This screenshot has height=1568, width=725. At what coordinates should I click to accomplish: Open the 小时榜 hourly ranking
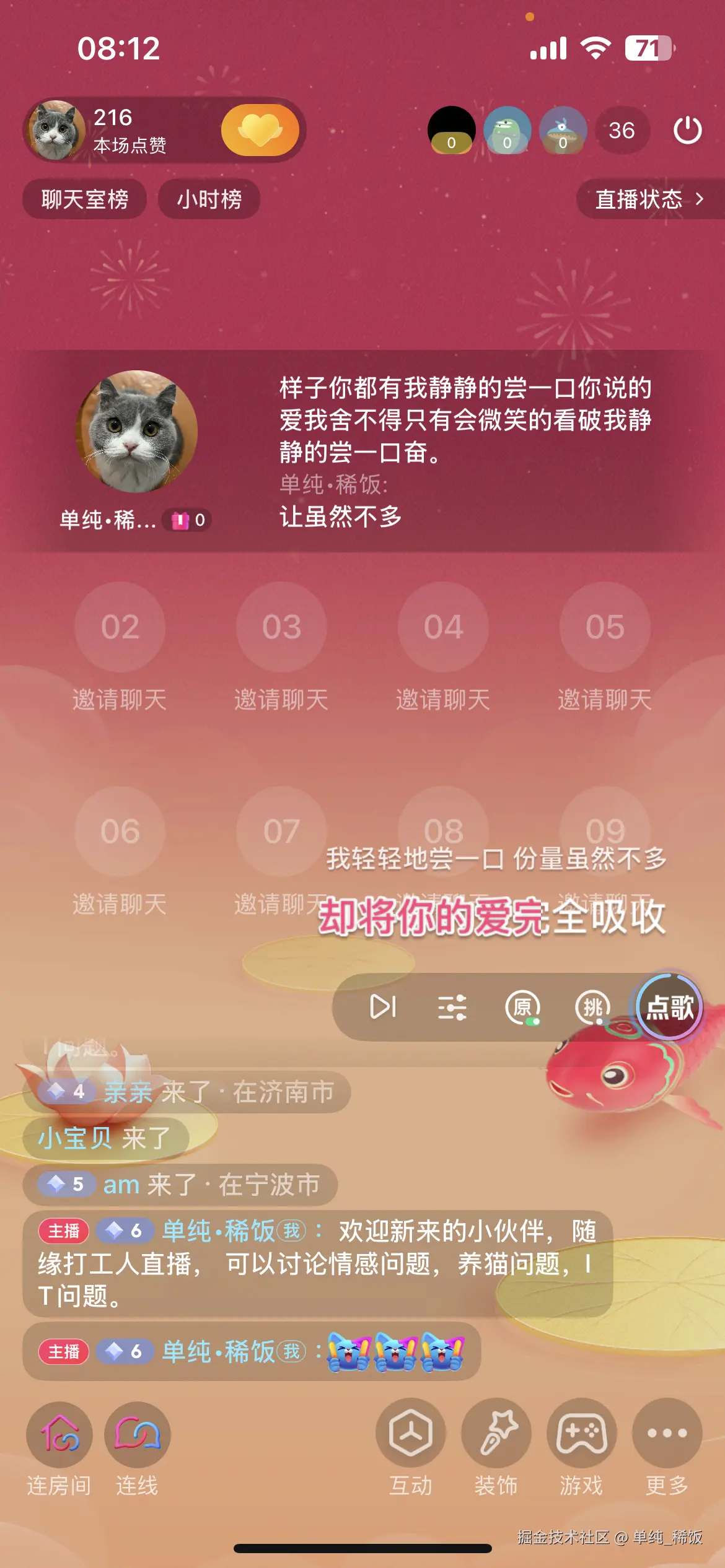209,199
